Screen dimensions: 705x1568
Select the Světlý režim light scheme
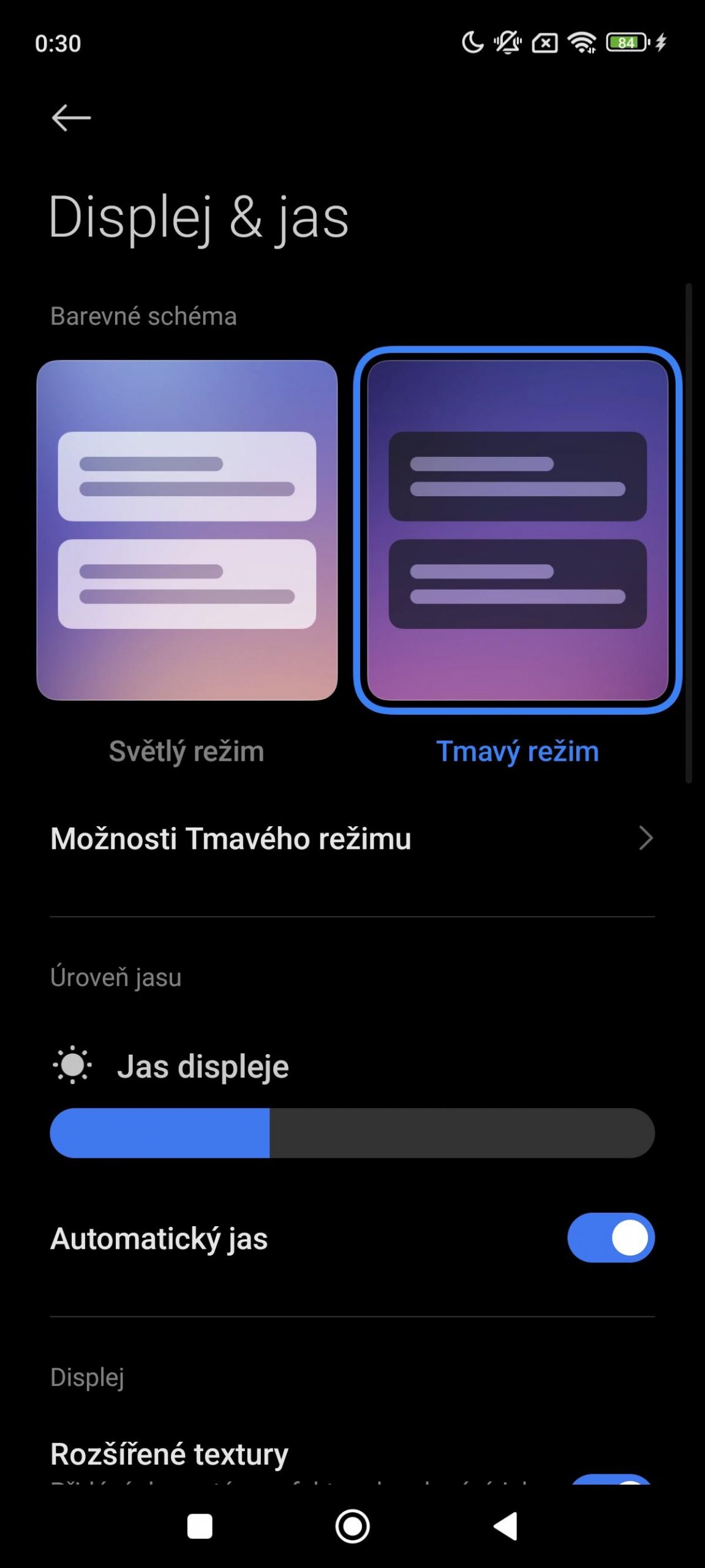[x=187, y=530]
